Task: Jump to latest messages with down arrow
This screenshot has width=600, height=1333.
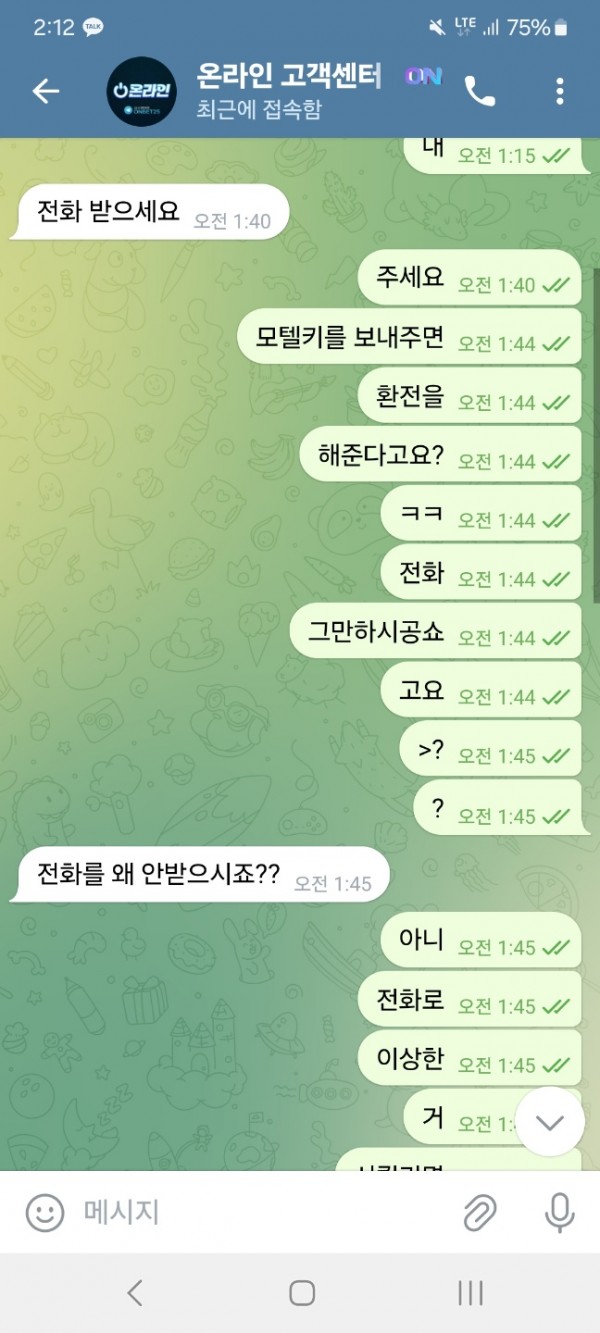Action: coord(550,1121)
